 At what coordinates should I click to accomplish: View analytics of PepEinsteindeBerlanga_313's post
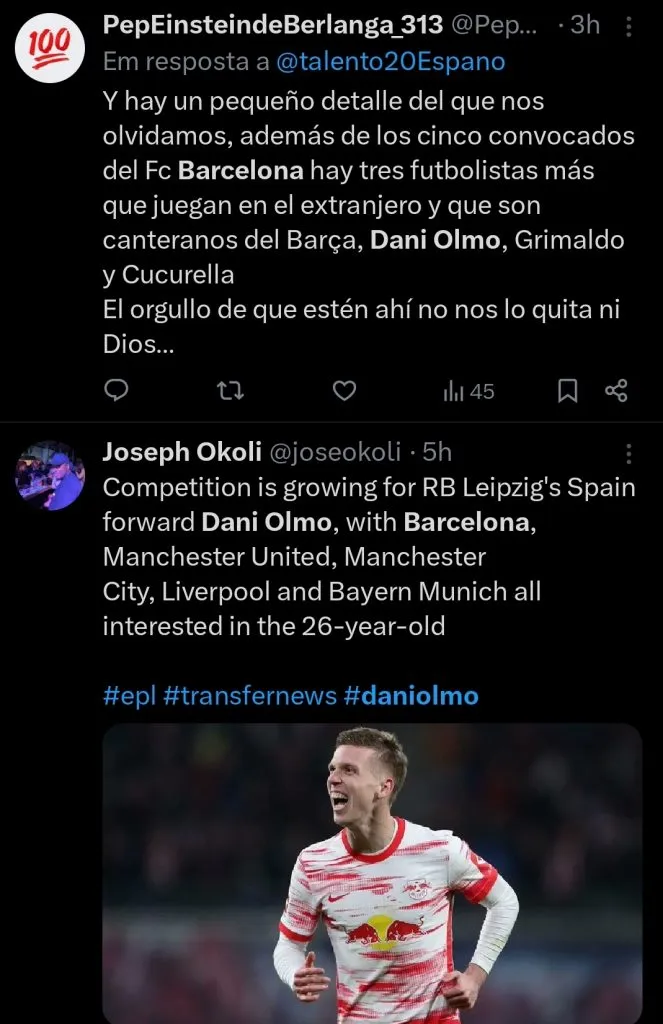(469, 391)
